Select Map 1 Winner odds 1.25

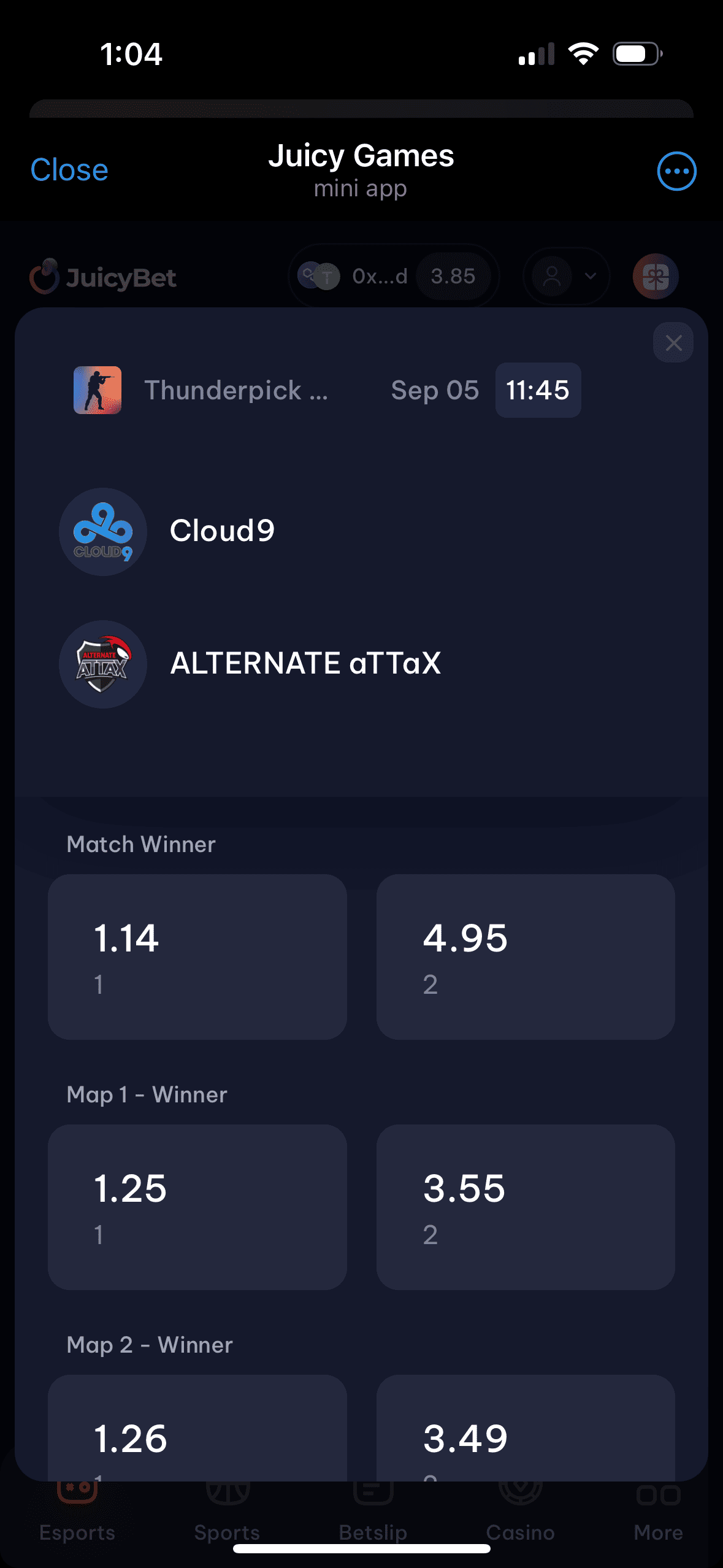pyautogui.click(x=197, y=1207)
